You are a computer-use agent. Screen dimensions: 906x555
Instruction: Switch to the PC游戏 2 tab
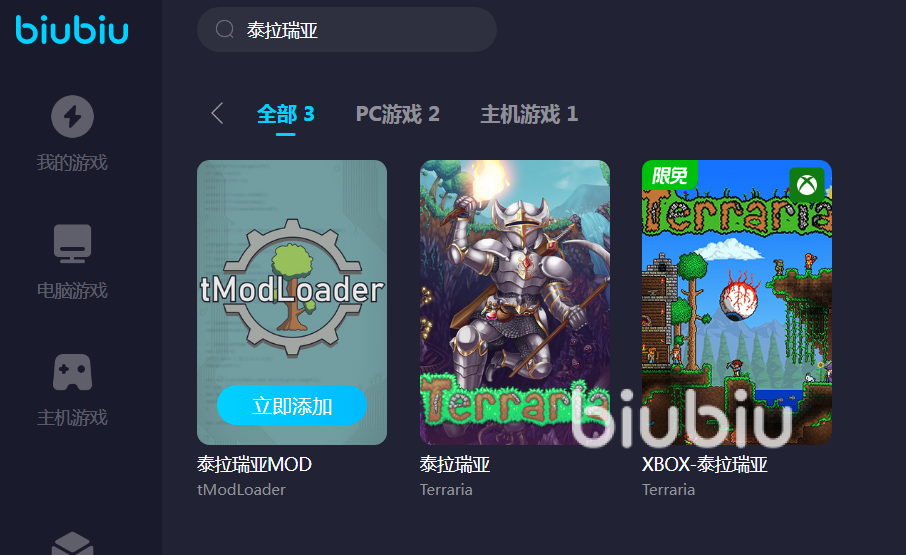397,114
